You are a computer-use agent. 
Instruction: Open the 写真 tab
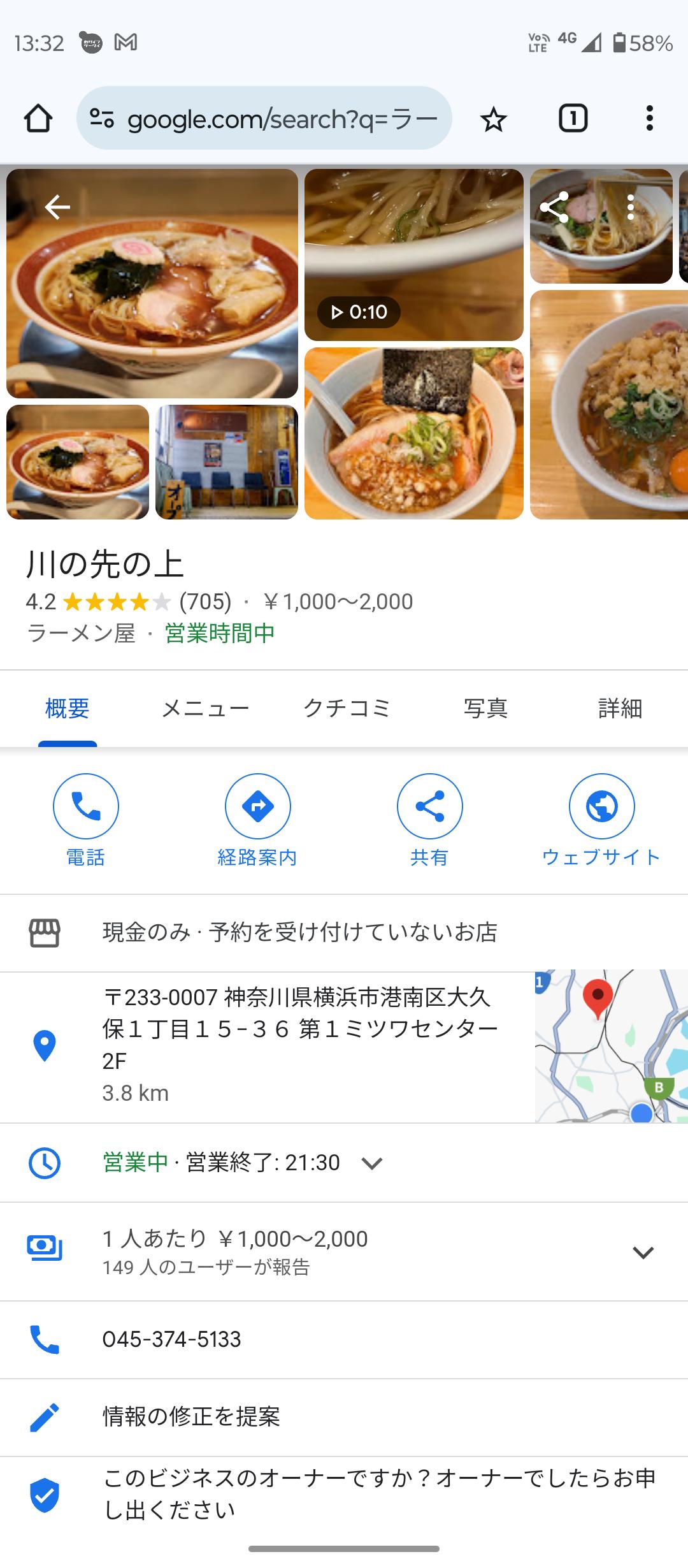[485, 708]
